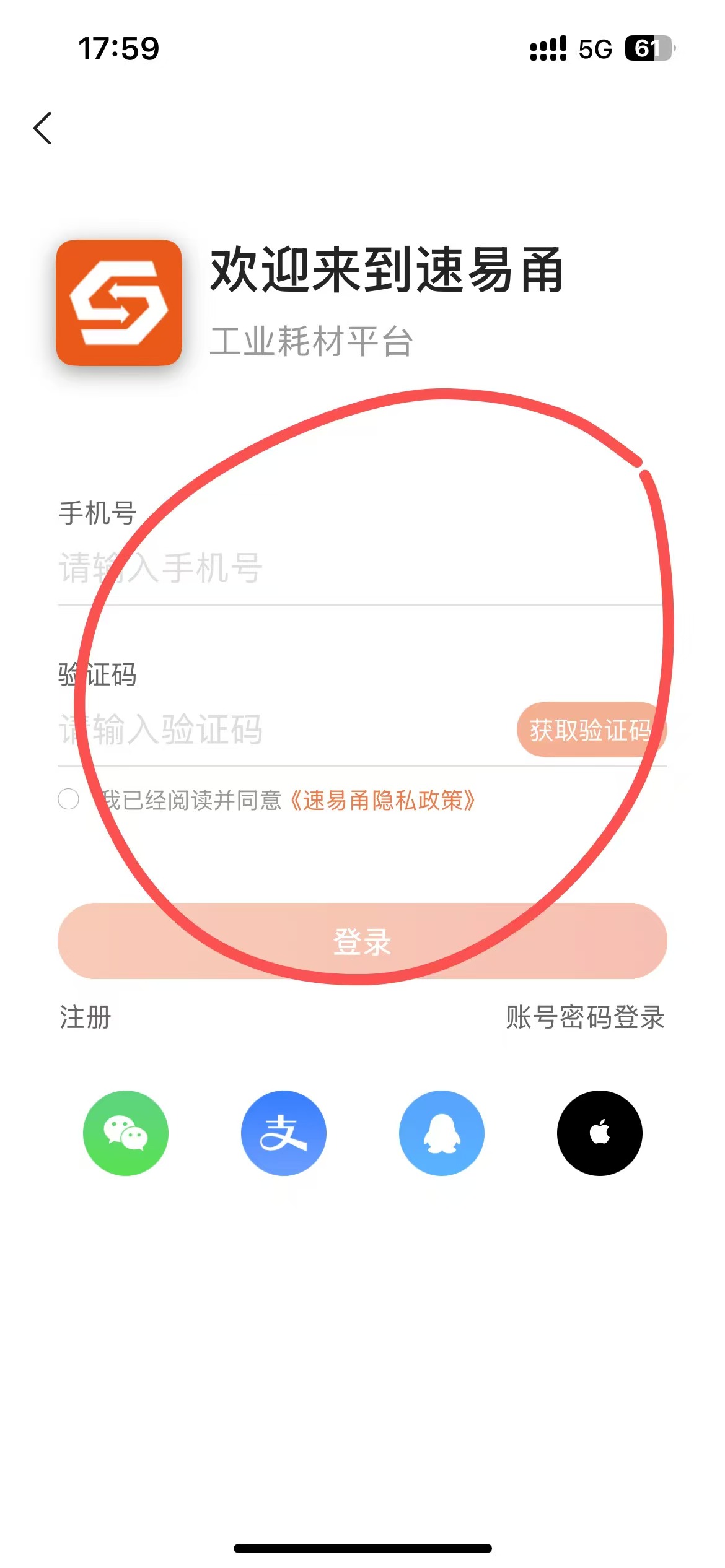Tap the 获取验证码 button

click(x=591, y=730)
